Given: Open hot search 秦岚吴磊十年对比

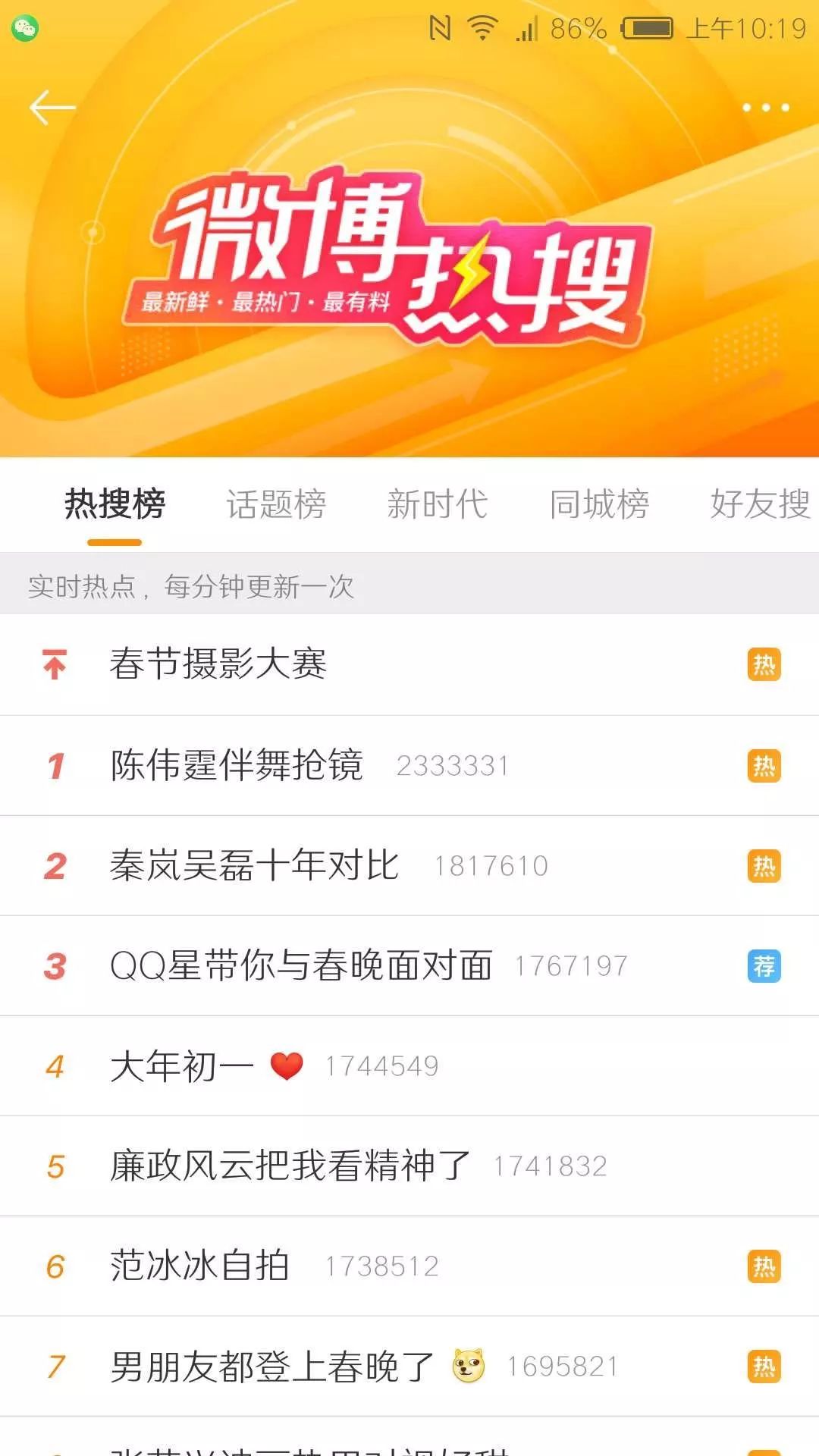Looking at the screenshot, I should tap(409, 865).
